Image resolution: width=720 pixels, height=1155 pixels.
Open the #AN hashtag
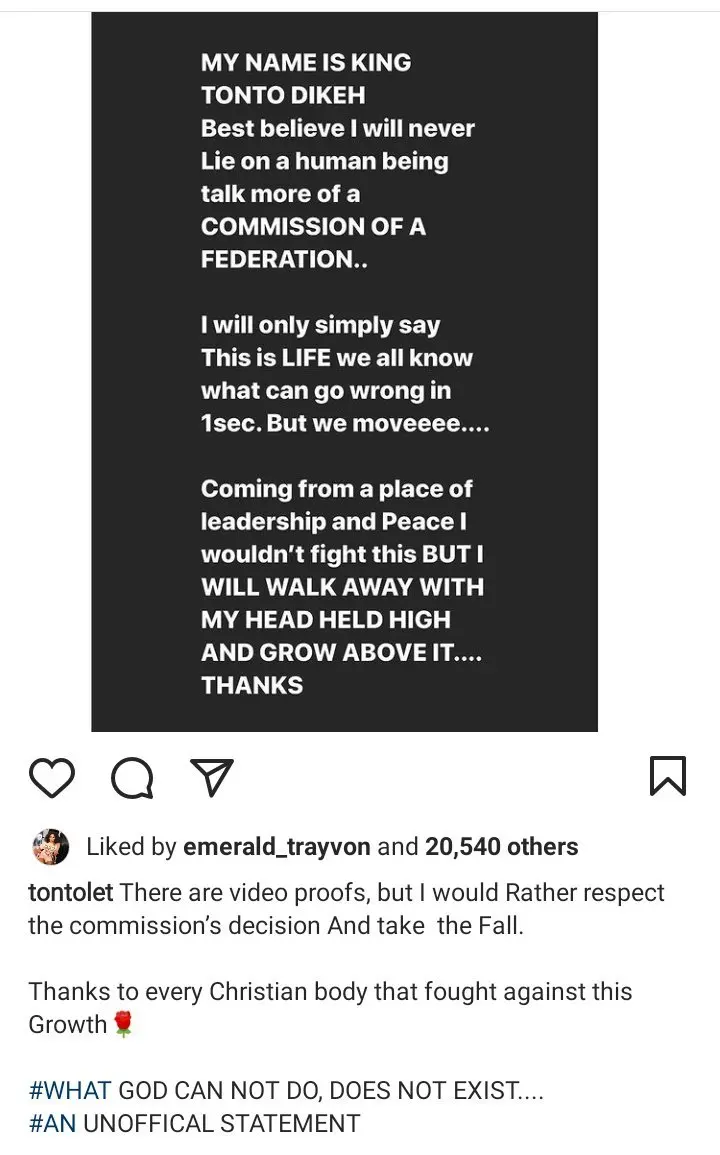pos(52,1123)
